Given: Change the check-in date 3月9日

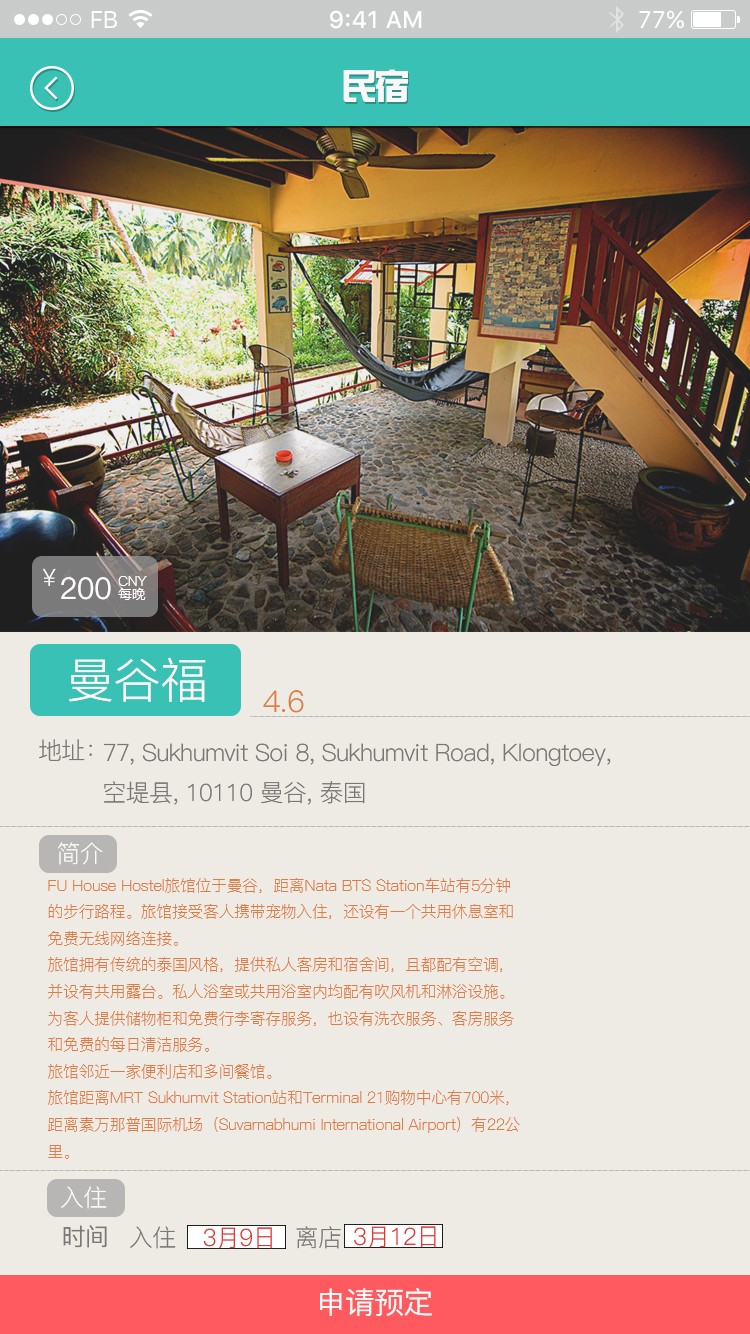Looking at the screenshot, I should coord(236,1237).
